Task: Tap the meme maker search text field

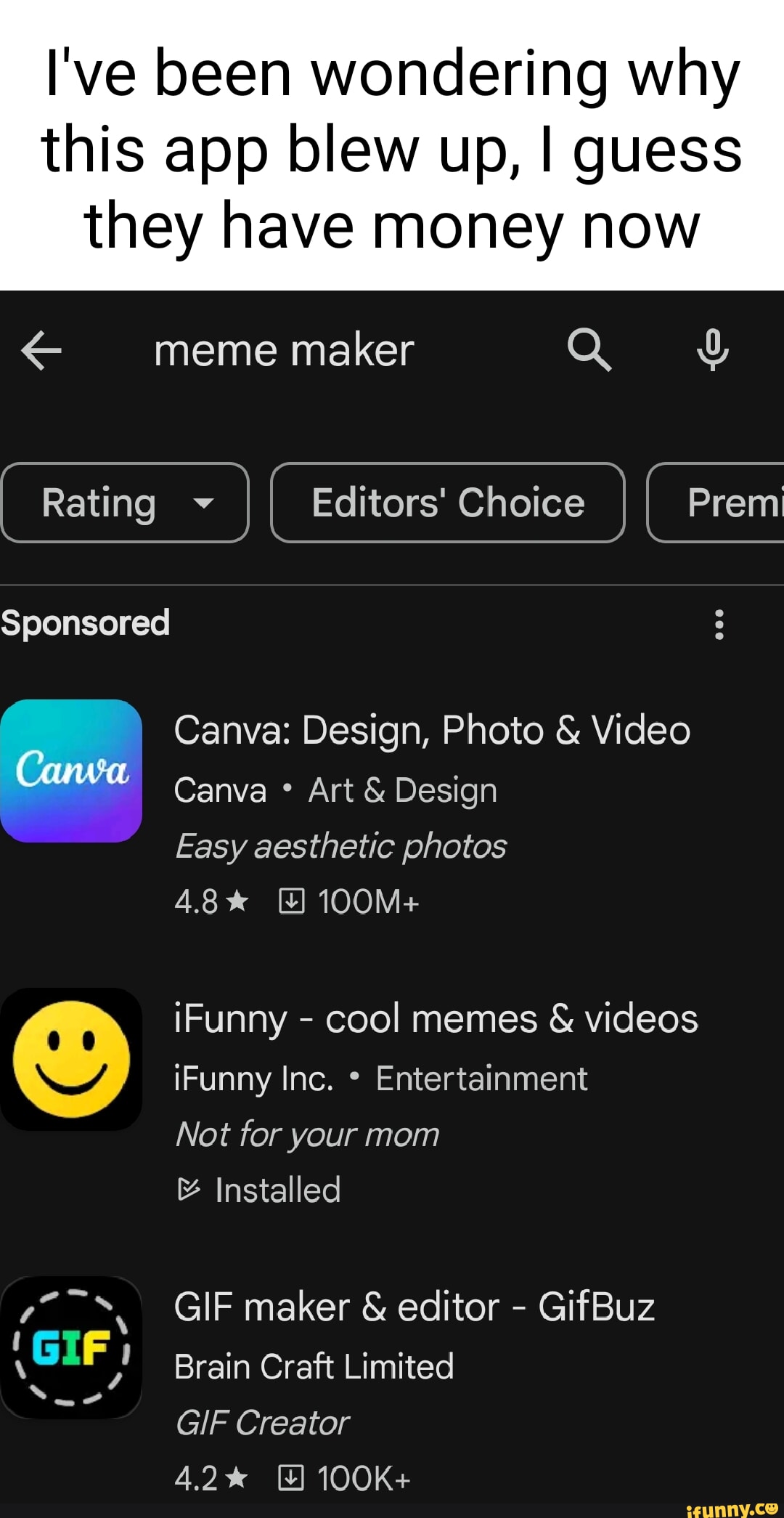Action: click(283, 349)
